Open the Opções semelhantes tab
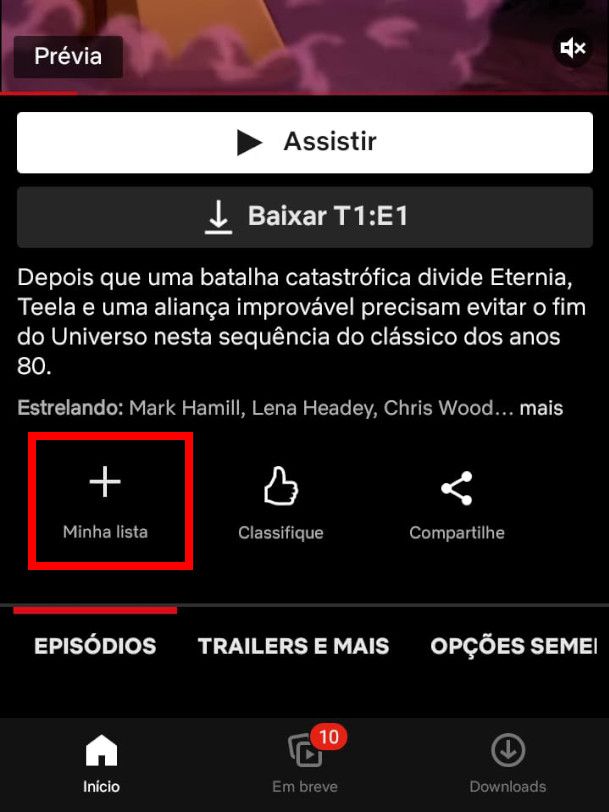Screen dimensions: 609x812 point(514,646)
